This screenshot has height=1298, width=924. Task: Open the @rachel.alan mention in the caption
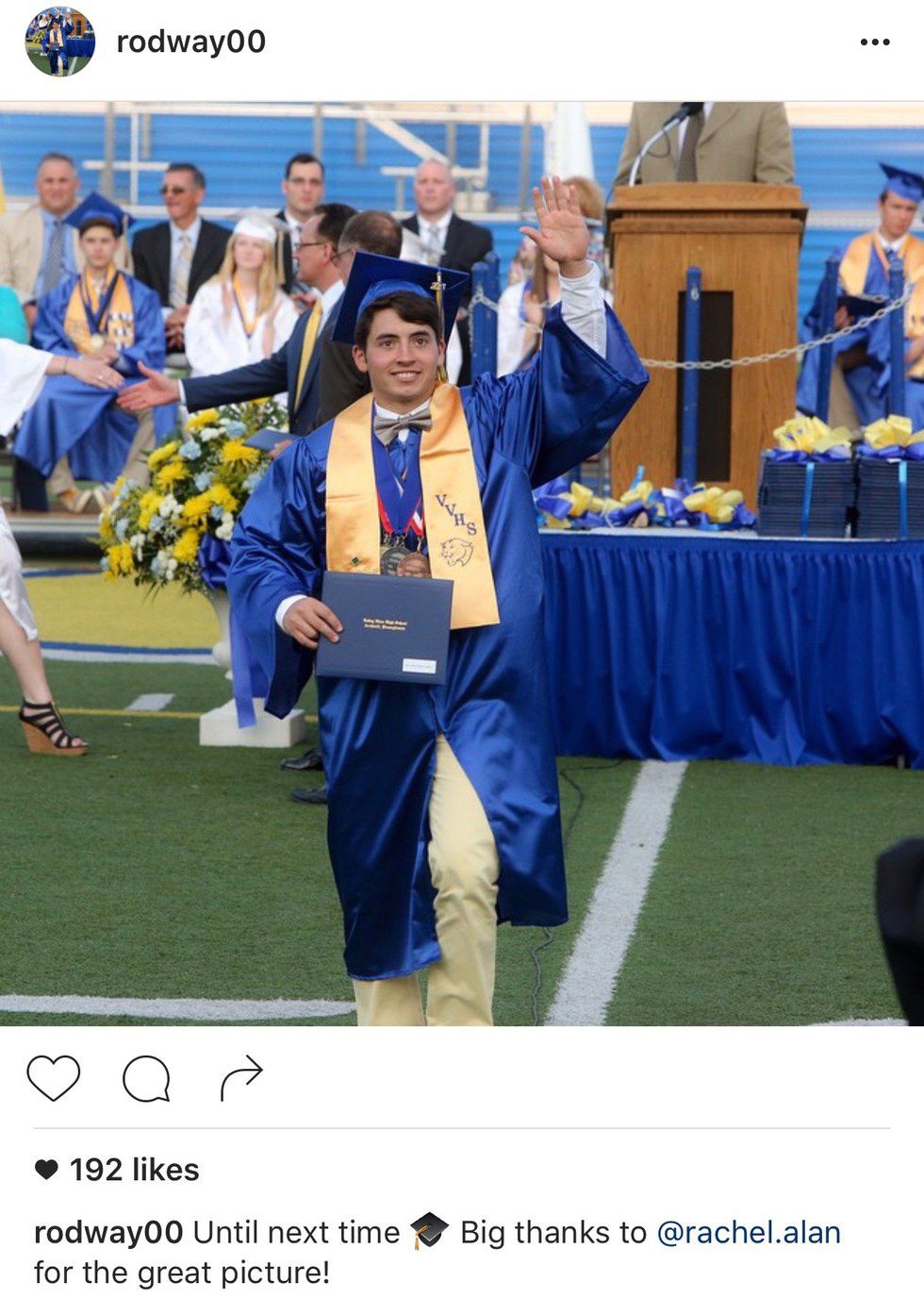748,1232
